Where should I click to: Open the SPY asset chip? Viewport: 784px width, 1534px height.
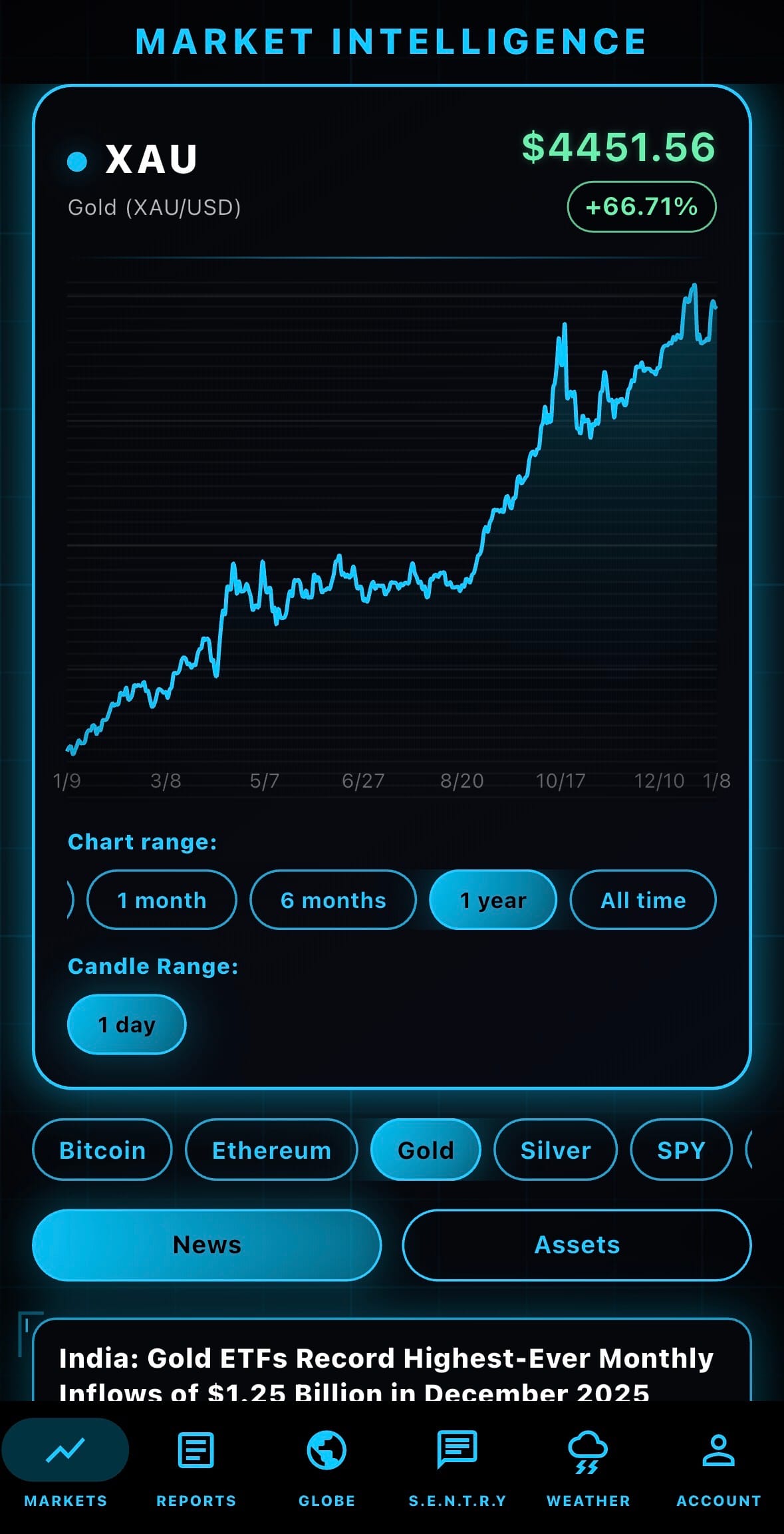(681, 1150)
